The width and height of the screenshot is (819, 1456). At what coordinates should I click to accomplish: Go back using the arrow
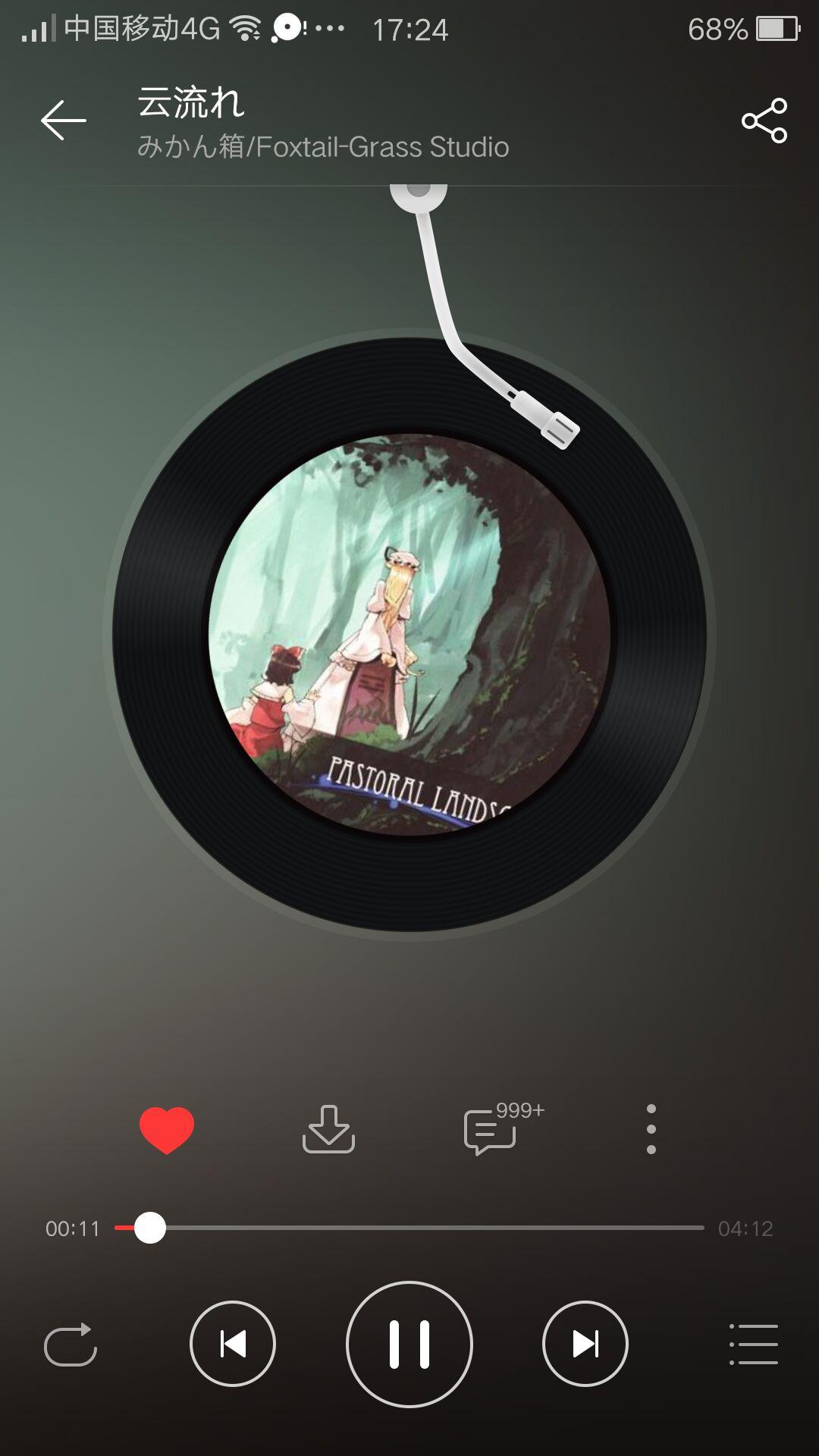tap(63, 120)
